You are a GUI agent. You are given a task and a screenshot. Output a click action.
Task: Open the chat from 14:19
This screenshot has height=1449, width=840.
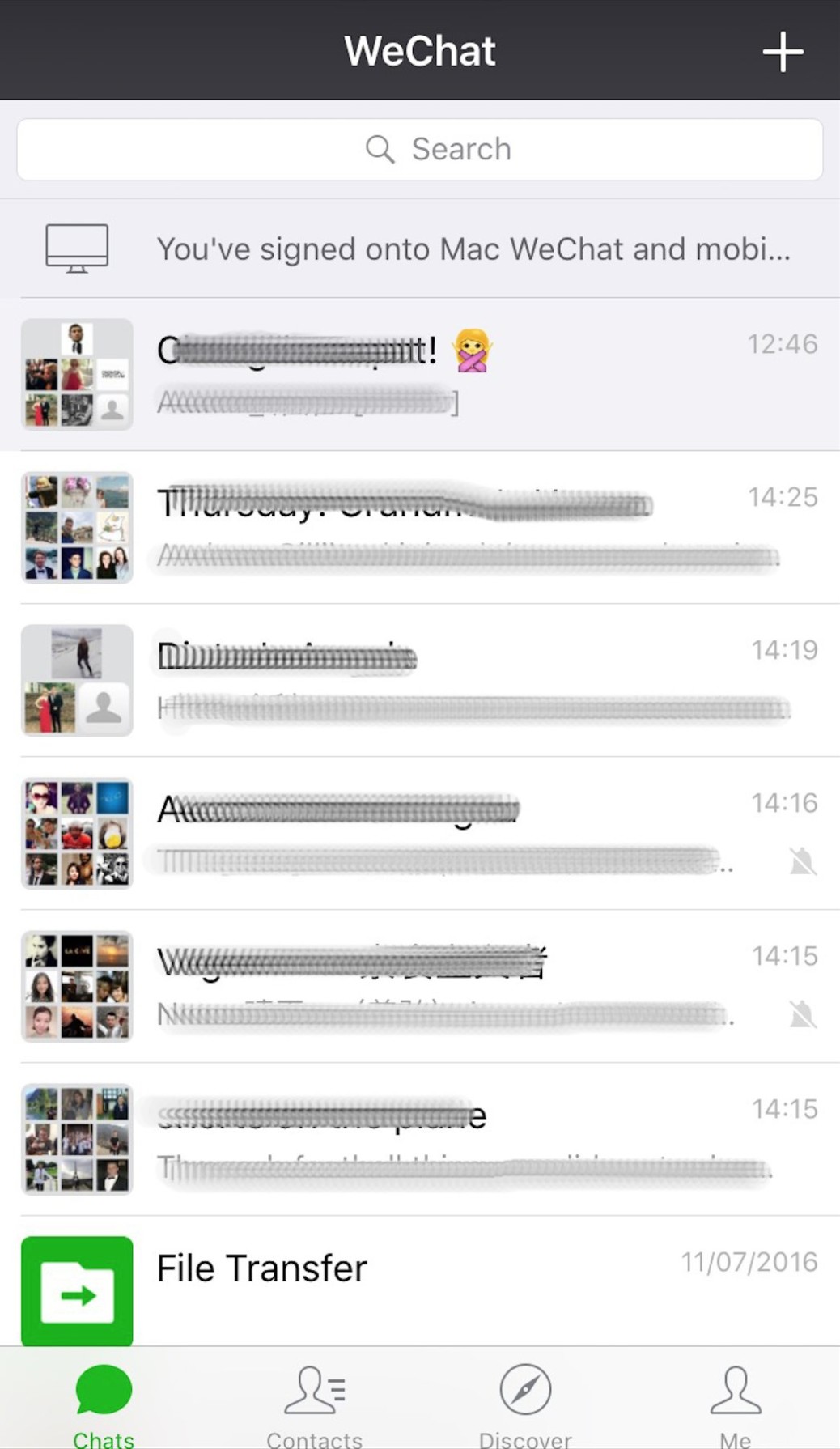pos(420,680)
